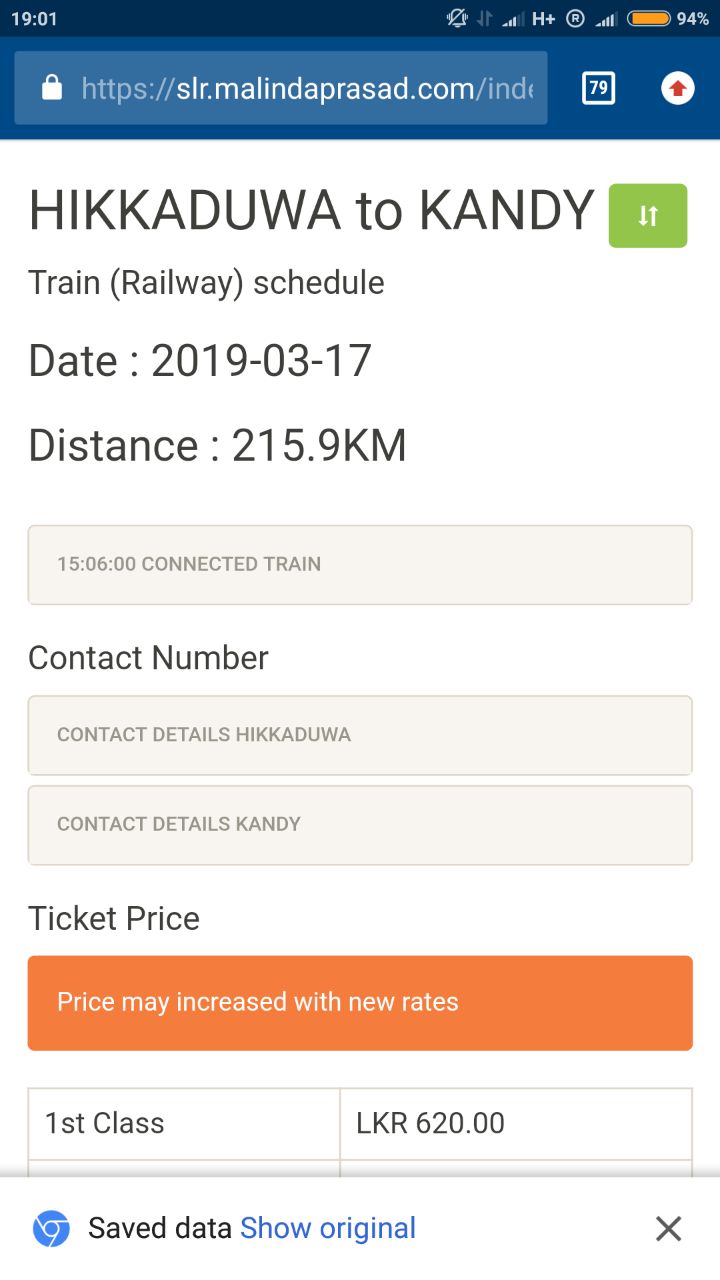Swap the Hikkaduwa and Kandy direction

648,215
